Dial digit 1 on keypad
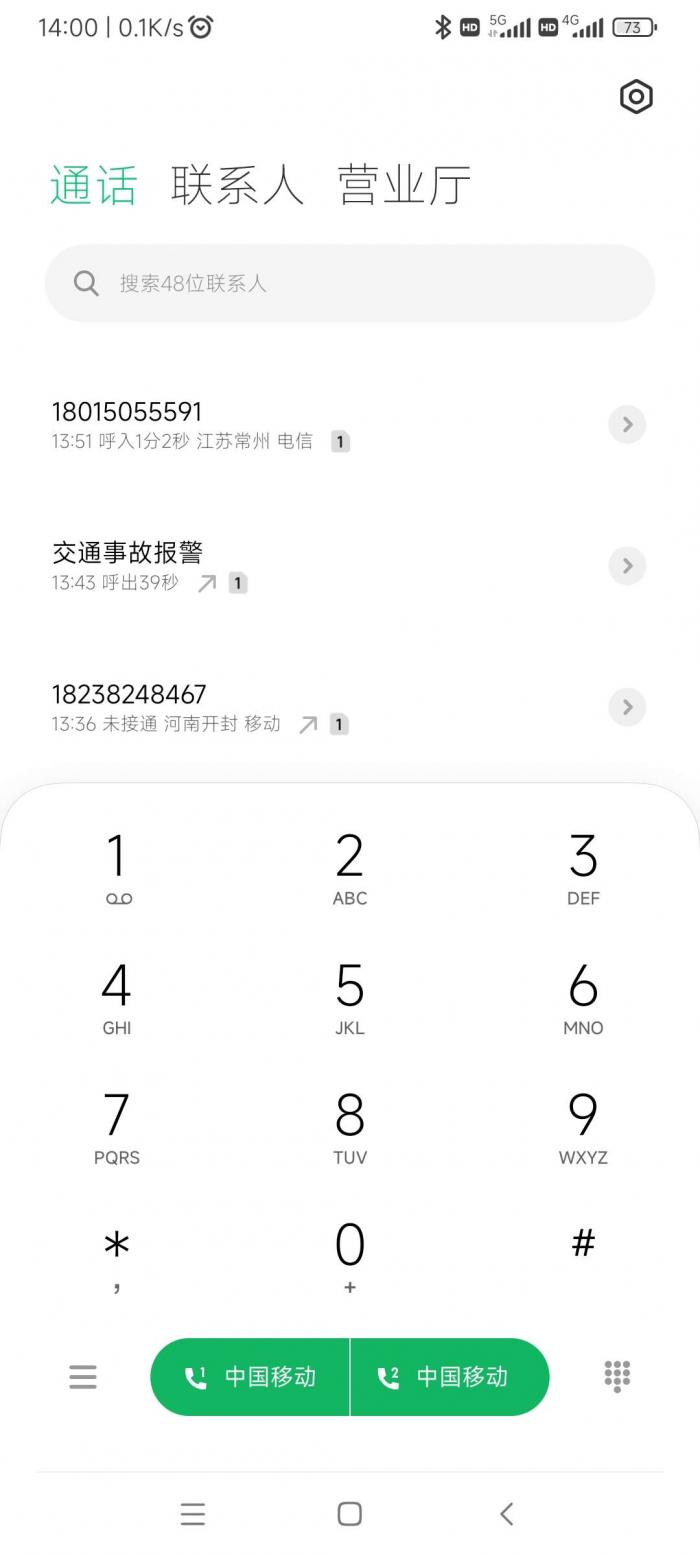Screen dimensions: 700x1556 117,868
